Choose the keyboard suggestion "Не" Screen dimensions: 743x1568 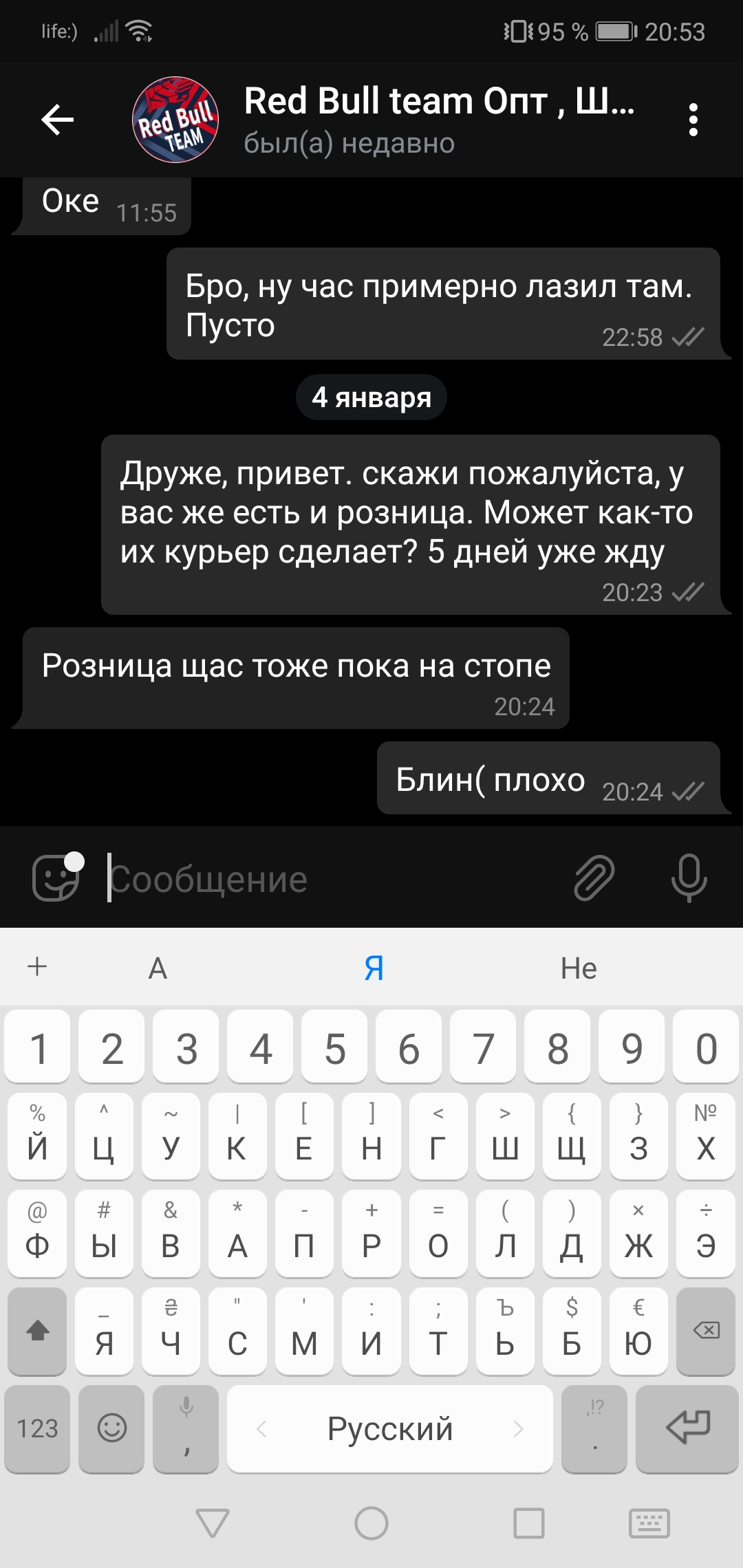[579, 968]
